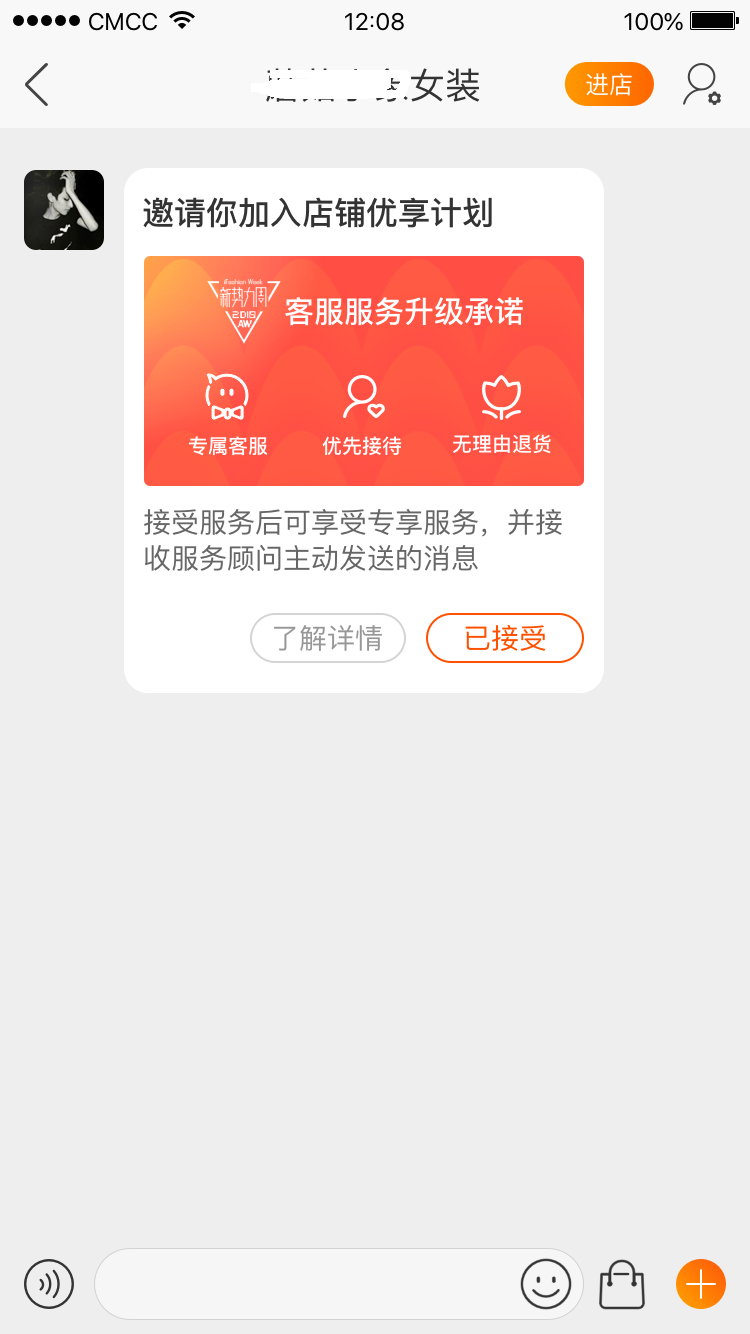Open the seller's avatar profile

pos(64,210)
